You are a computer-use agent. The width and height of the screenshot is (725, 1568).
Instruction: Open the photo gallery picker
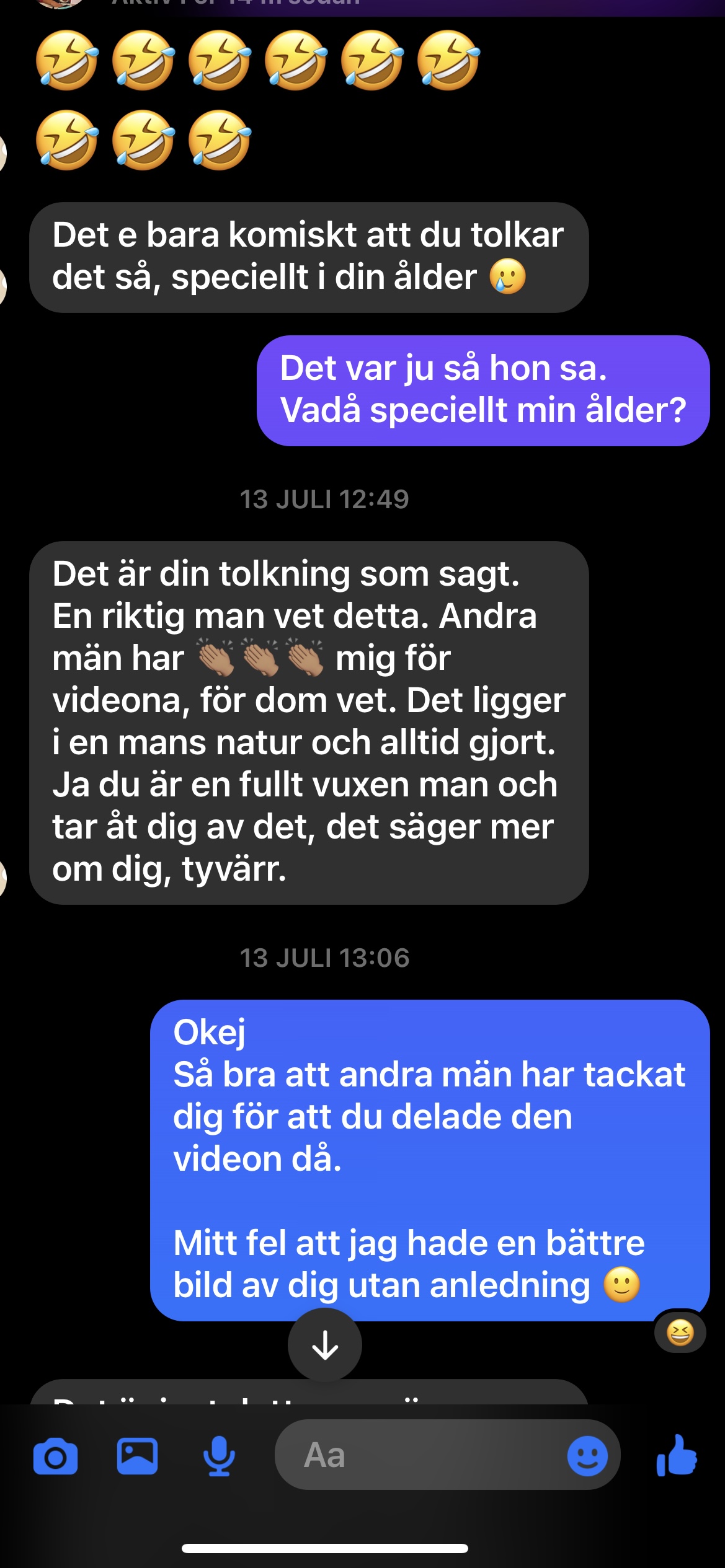click(137, 1456)
